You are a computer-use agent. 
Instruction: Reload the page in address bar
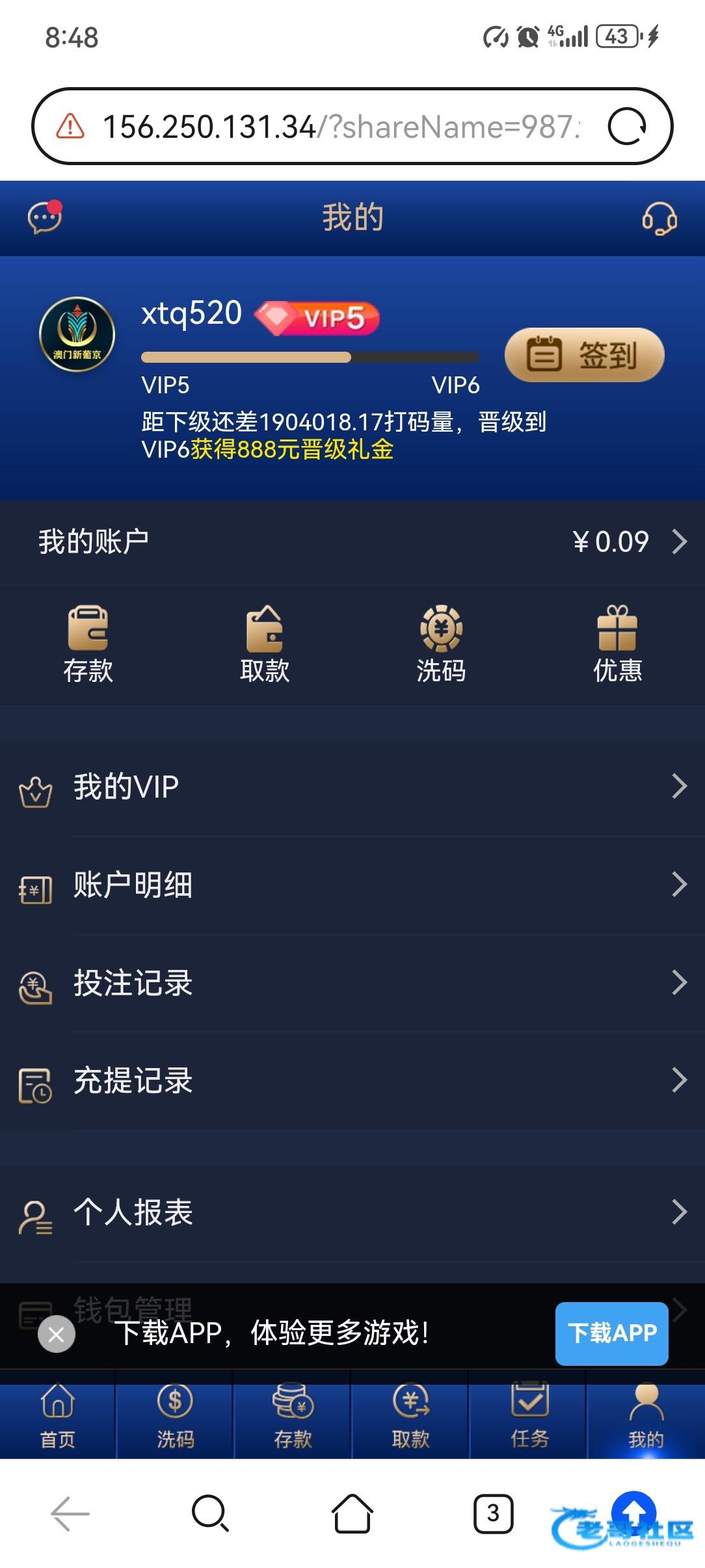tap(627, 126)
